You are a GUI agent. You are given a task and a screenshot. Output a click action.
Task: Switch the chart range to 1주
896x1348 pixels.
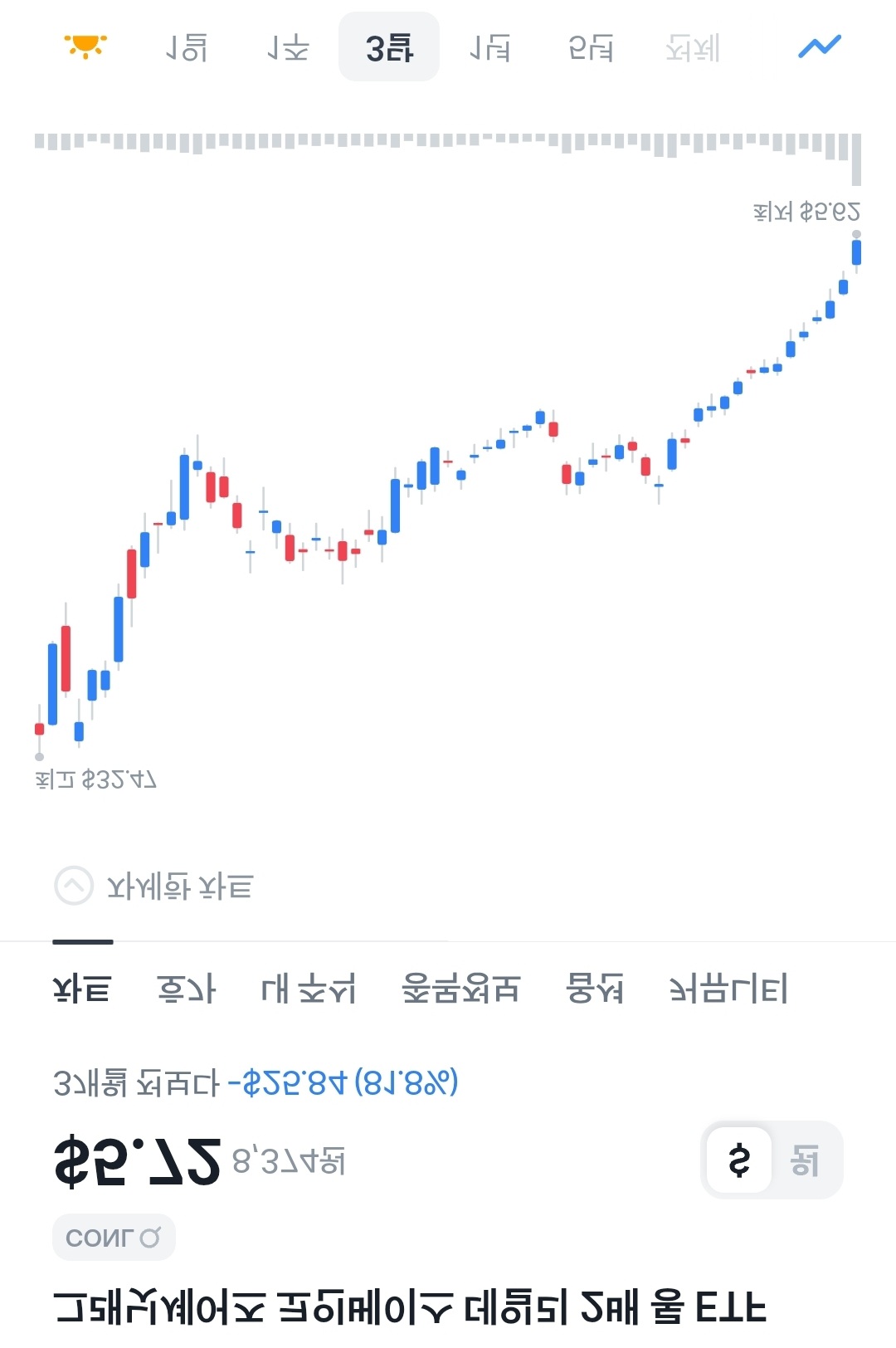(x=288, y=48)
